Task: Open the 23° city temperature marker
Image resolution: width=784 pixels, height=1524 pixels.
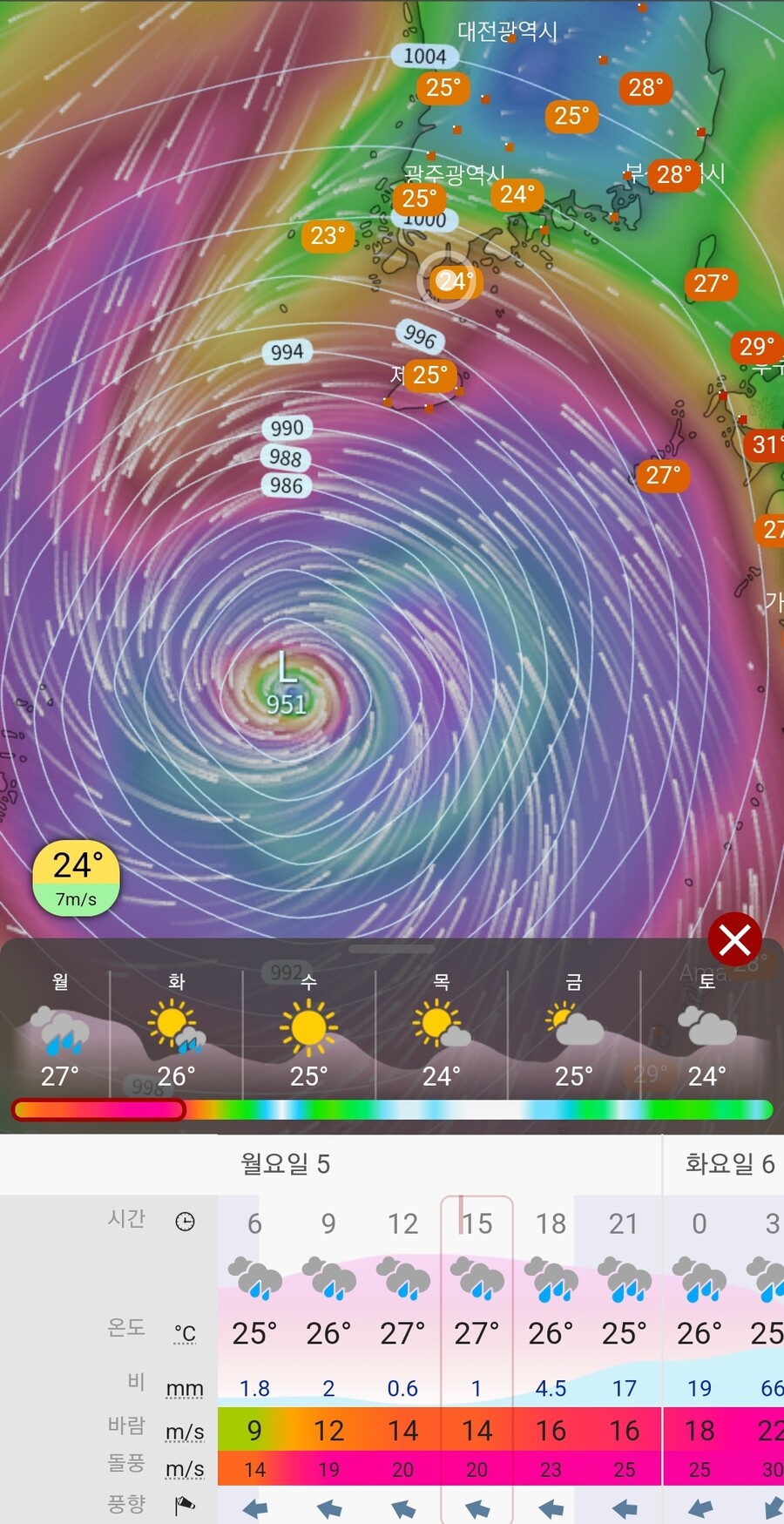Action: (328, 235)
